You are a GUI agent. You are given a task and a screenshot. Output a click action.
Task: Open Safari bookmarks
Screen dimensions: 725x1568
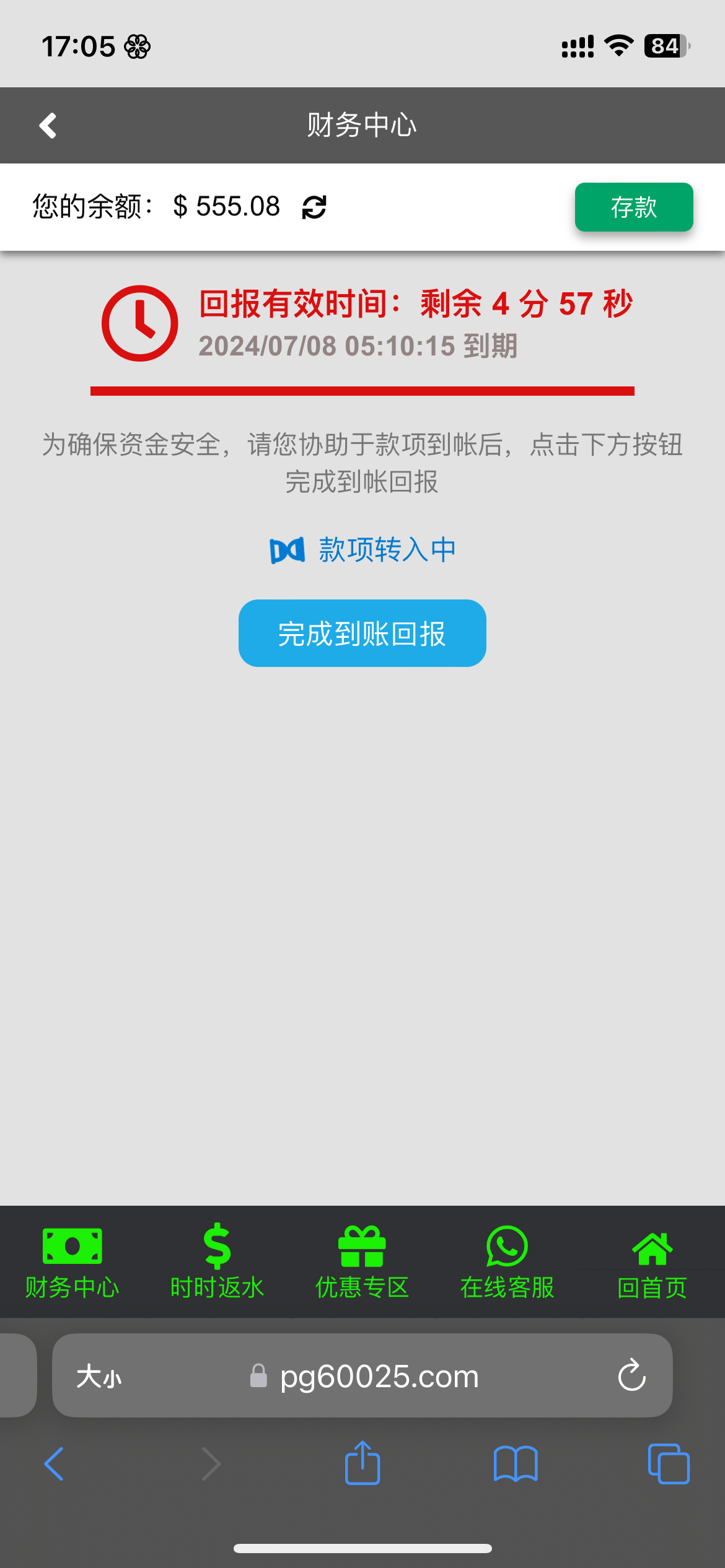(516, 1464)
